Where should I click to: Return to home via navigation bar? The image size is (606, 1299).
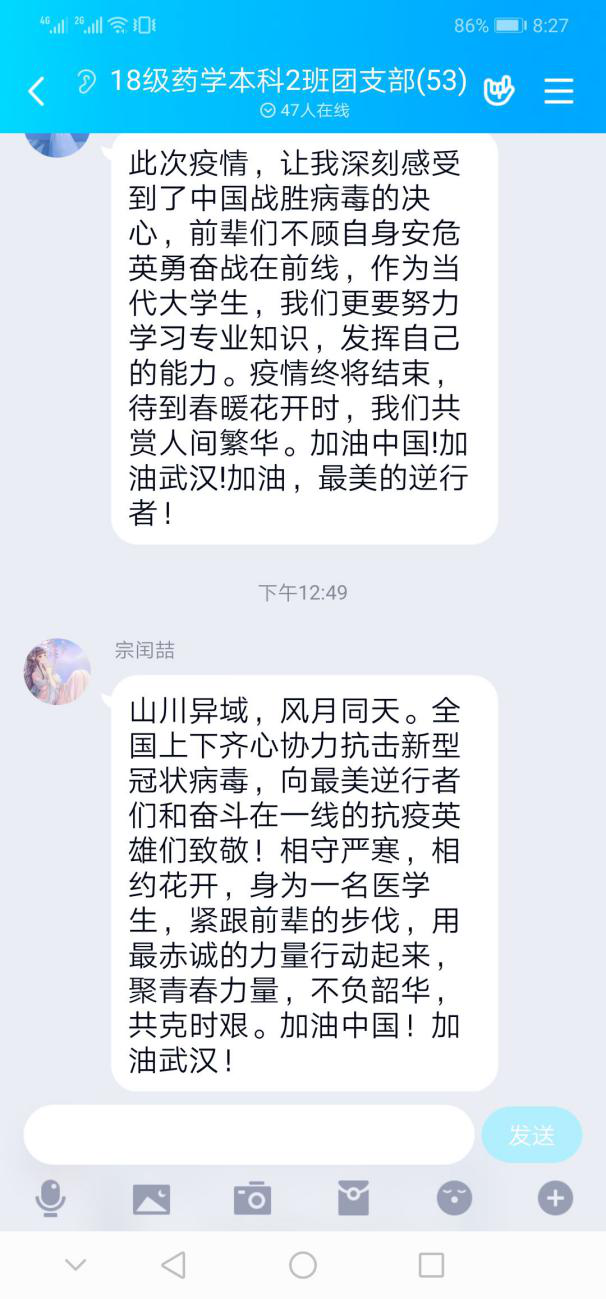(303, 1265)
